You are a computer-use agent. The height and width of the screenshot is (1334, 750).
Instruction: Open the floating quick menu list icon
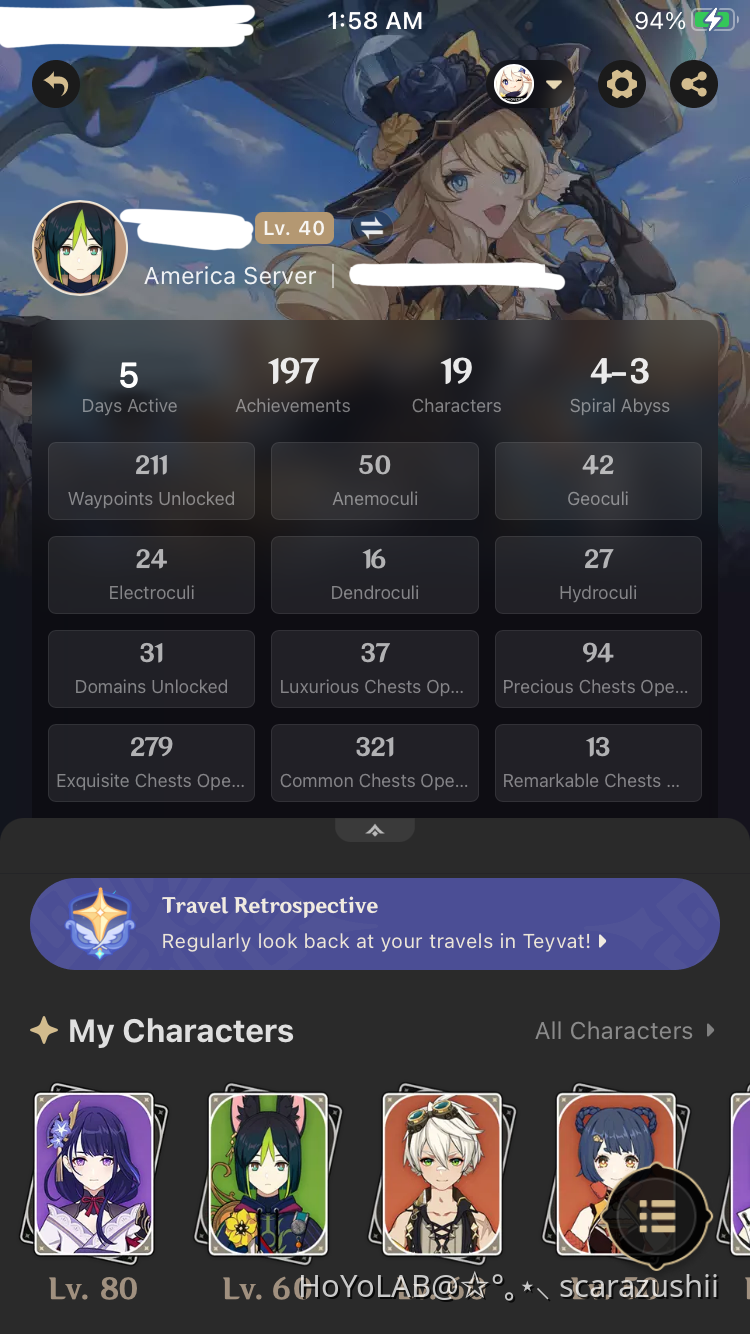pos(657,1215)
